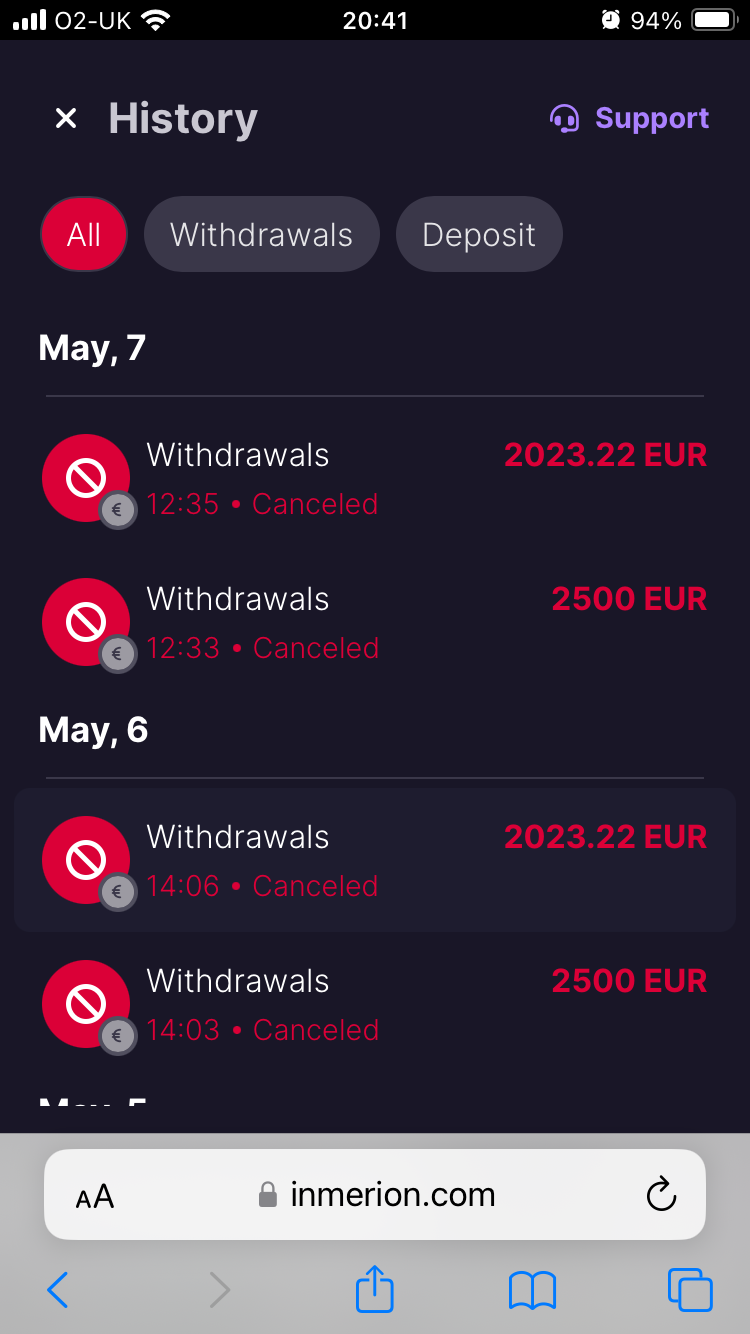The height and width of the screenshot is (1334, 750).
Task: Open Safari bookmarks
Action: (532, 1290)
